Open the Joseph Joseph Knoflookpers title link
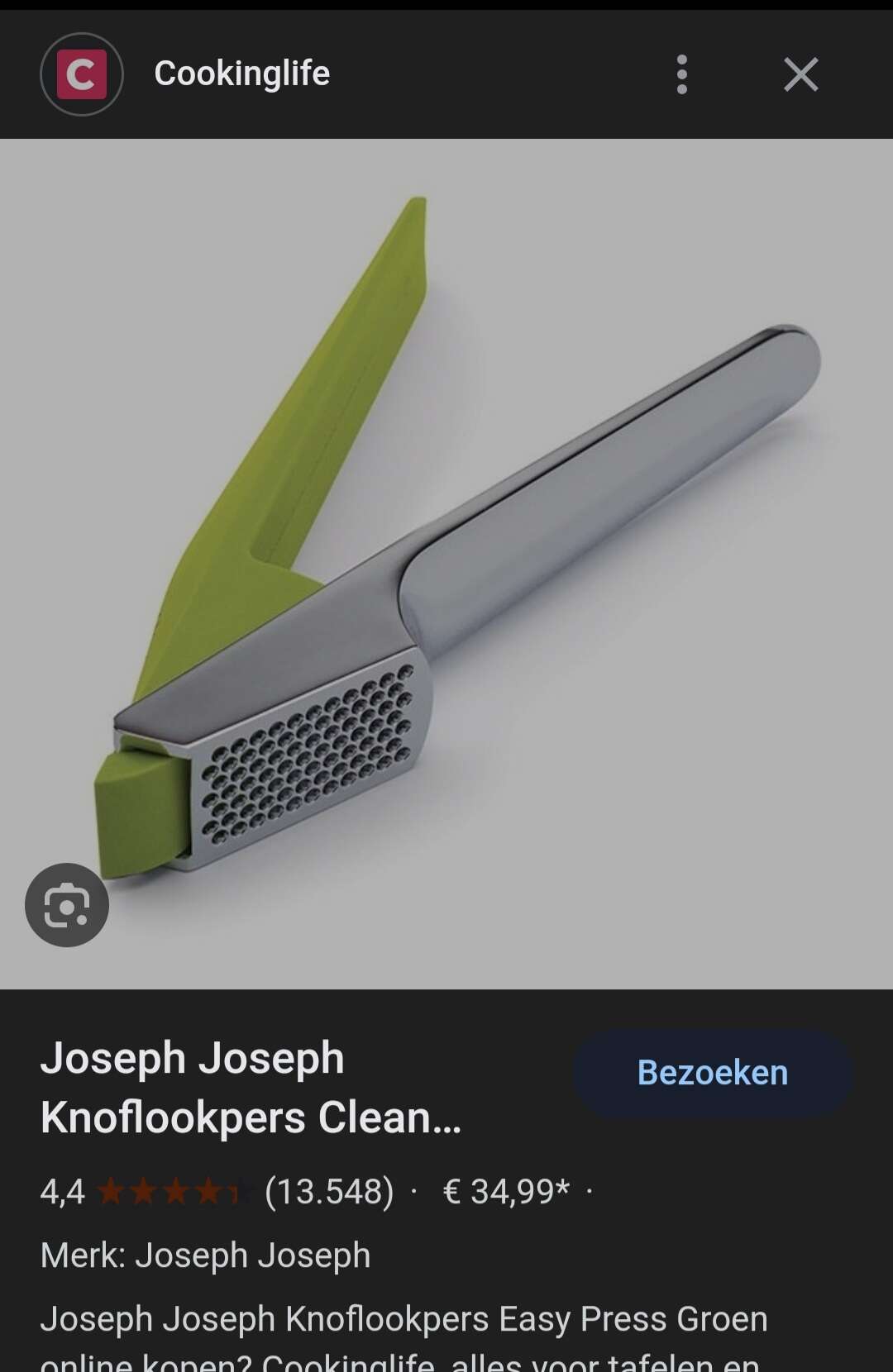Viewport: 893px width, 1372px height. 251,1087
